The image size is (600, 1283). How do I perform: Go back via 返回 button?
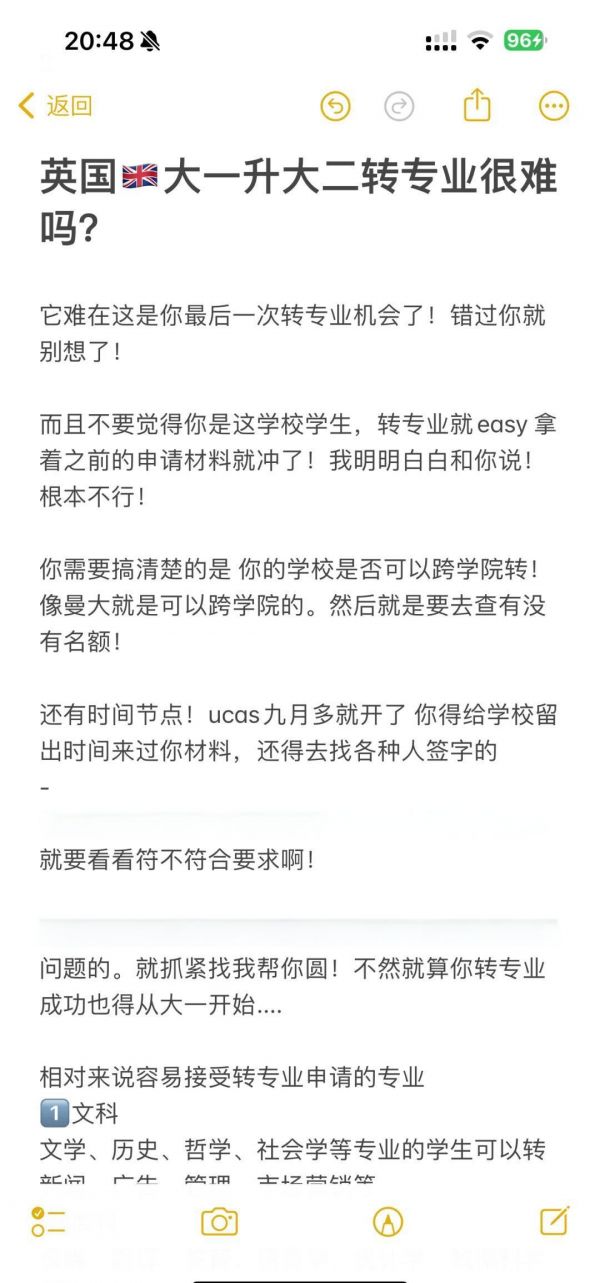tap(56, 106)
